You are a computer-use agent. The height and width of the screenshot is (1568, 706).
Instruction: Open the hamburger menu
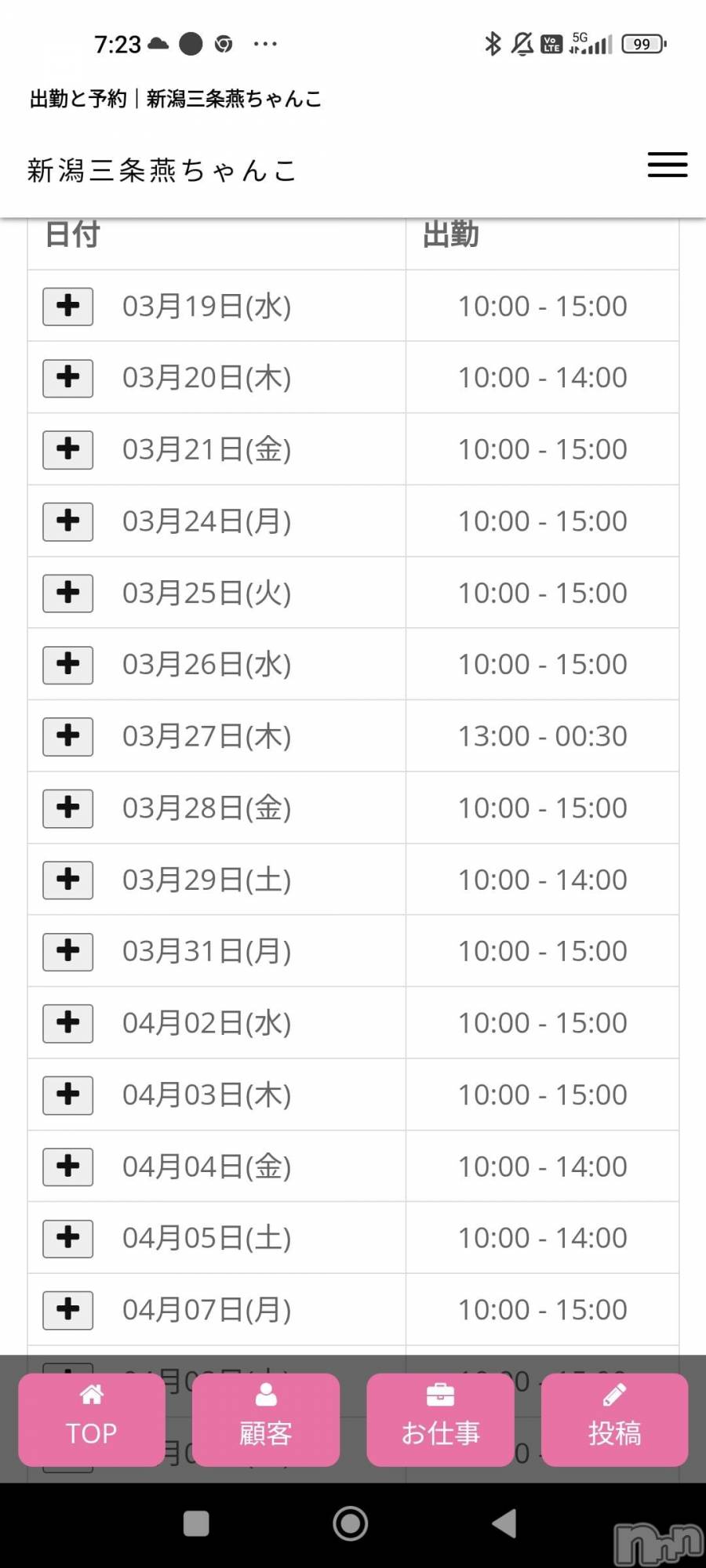pos(667,165)
